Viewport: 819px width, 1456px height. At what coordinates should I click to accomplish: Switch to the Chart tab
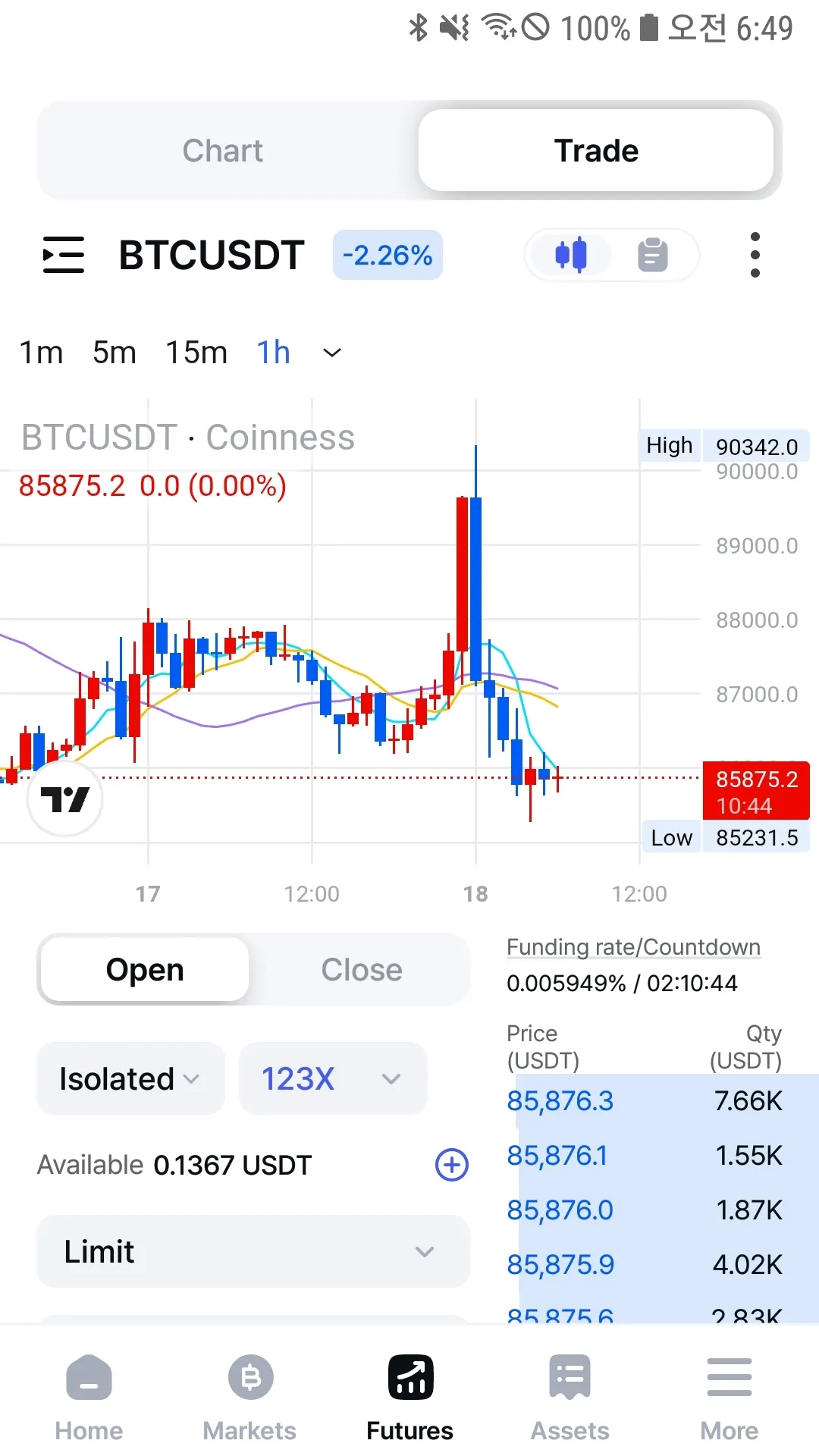click(223, 150)
